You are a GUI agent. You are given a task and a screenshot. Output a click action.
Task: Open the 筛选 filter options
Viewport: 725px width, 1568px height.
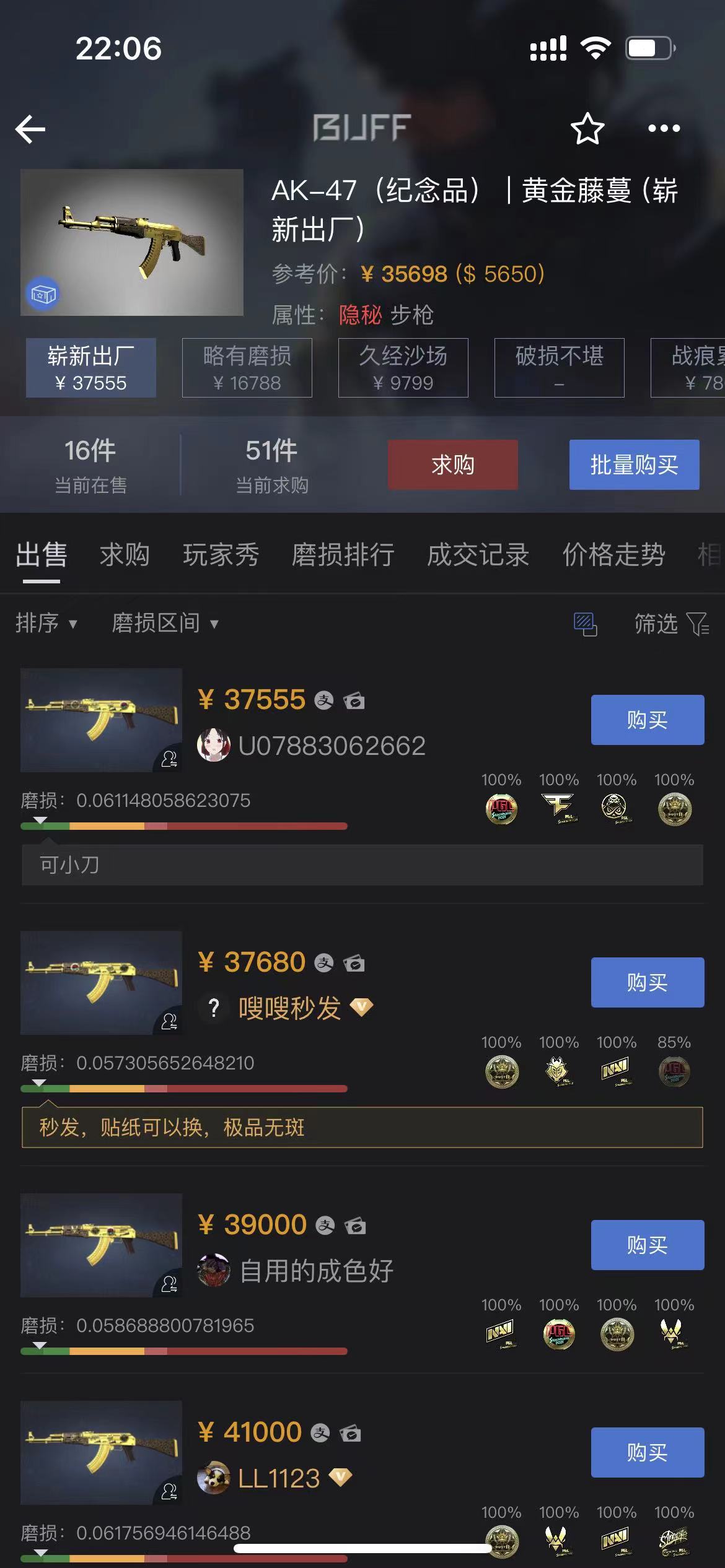[670, 624]
